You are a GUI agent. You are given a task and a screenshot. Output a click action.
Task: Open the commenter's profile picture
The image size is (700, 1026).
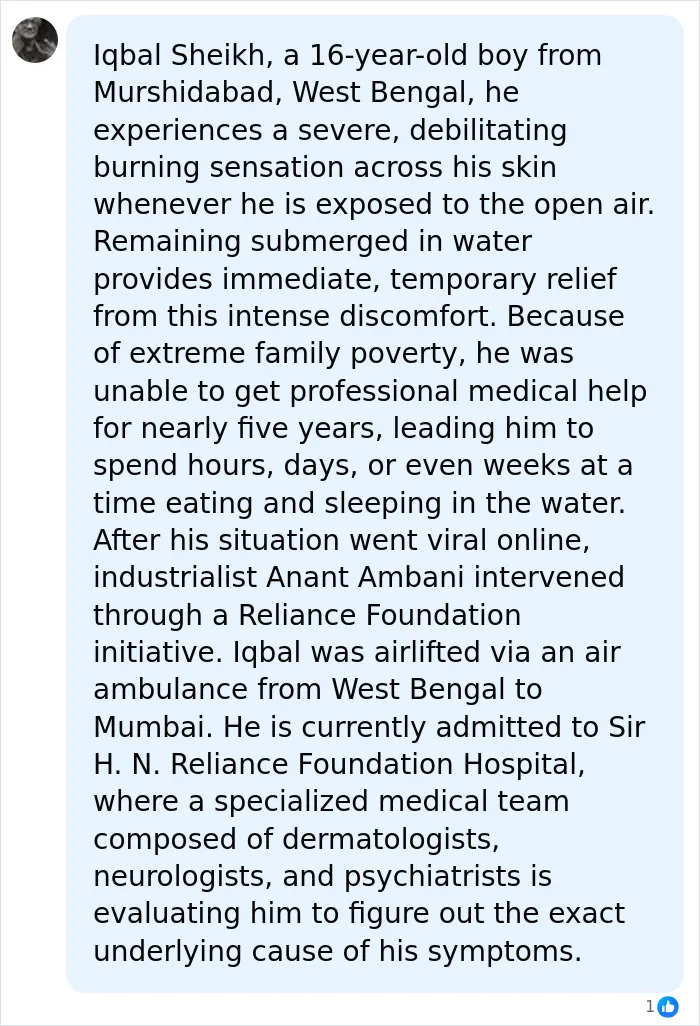[35, 40]
